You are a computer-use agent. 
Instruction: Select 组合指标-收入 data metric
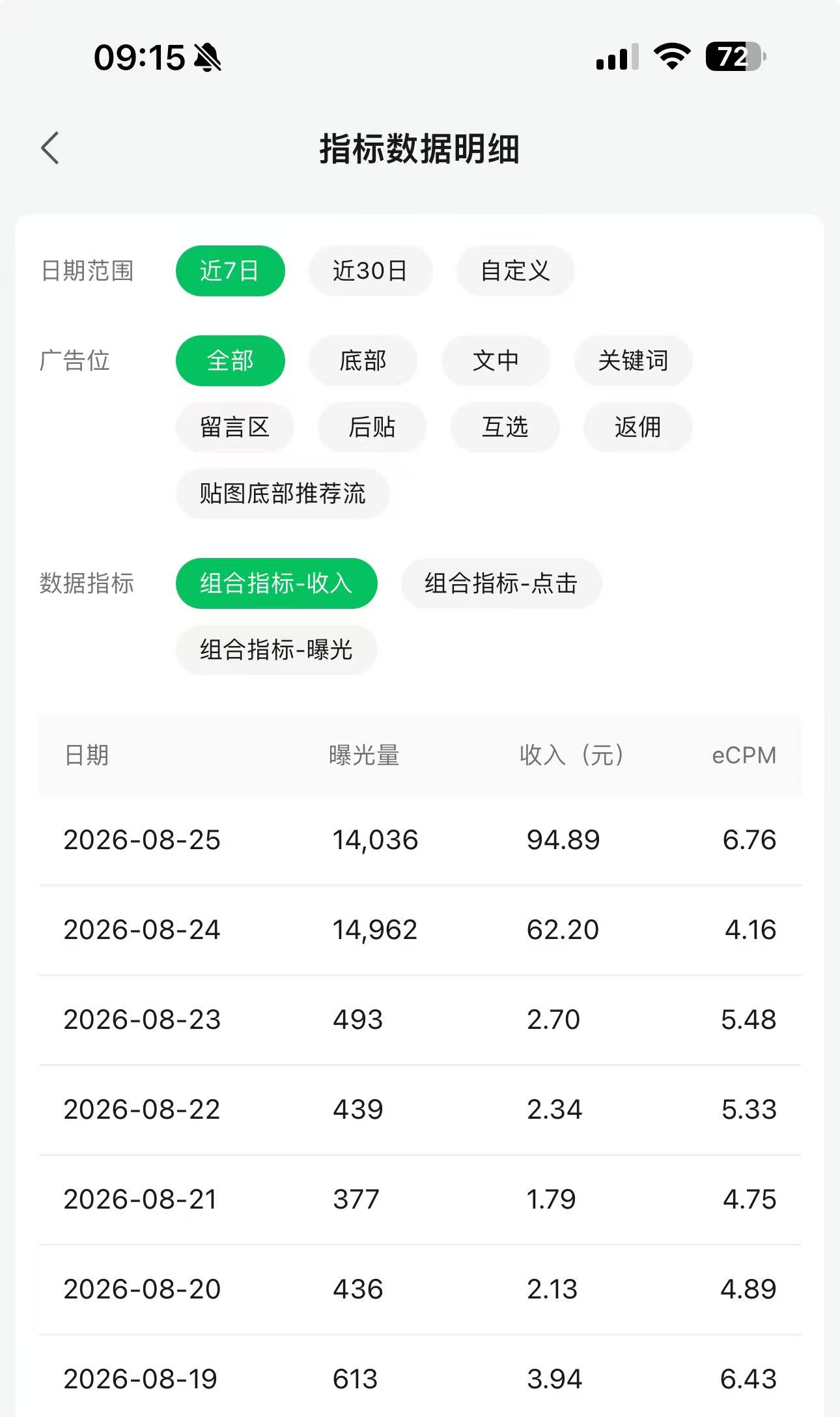pyautogui.click(x=276, y=583)
